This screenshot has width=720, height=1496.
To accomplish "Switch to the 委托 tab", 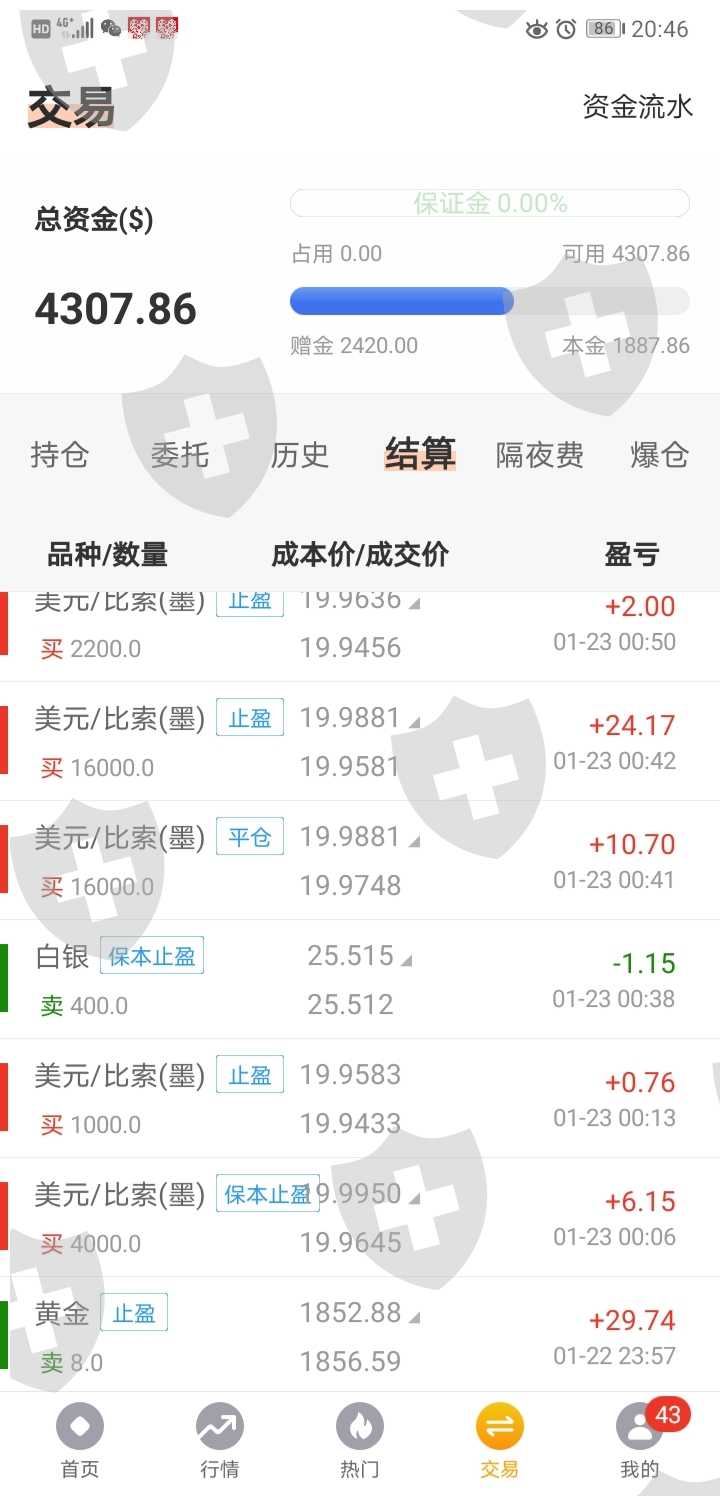I will point(180,455).
